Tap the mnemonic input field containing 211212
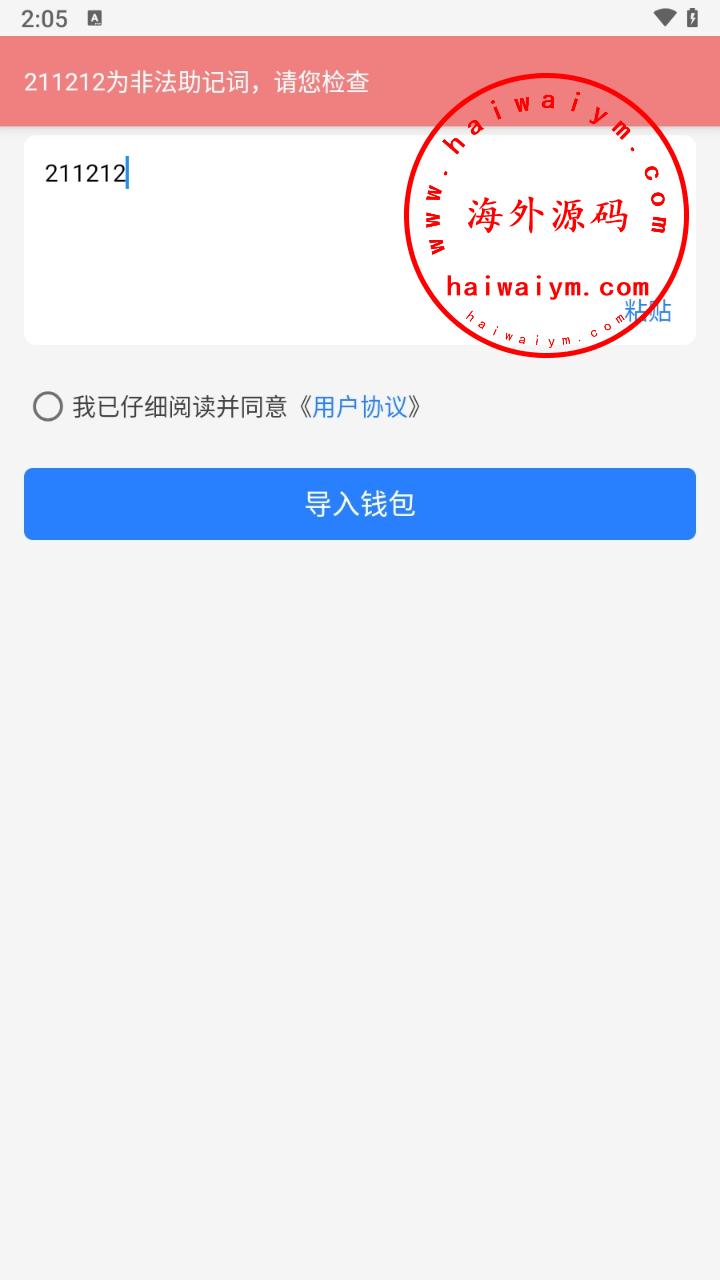 click(x=360, y=240)
